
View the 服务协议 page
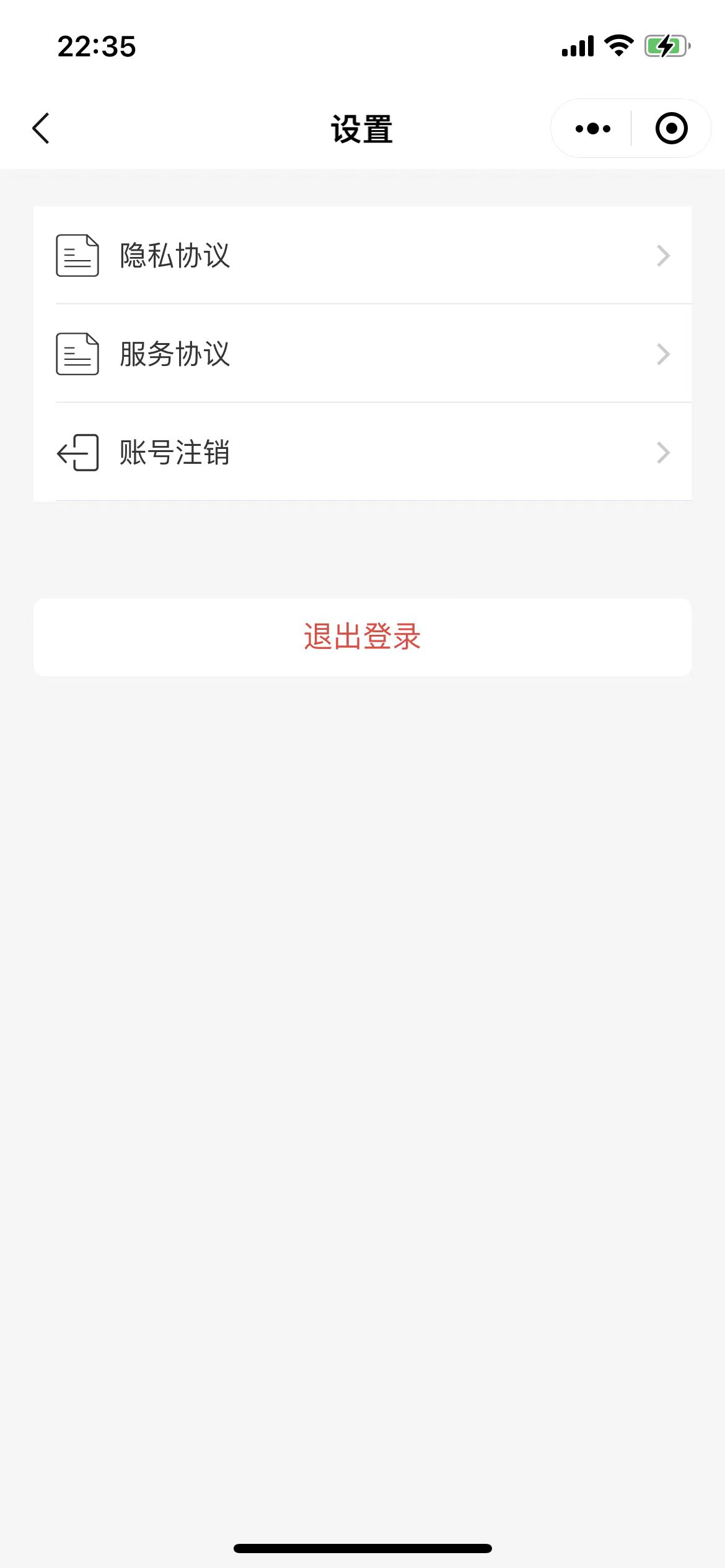tap(362, 354)
